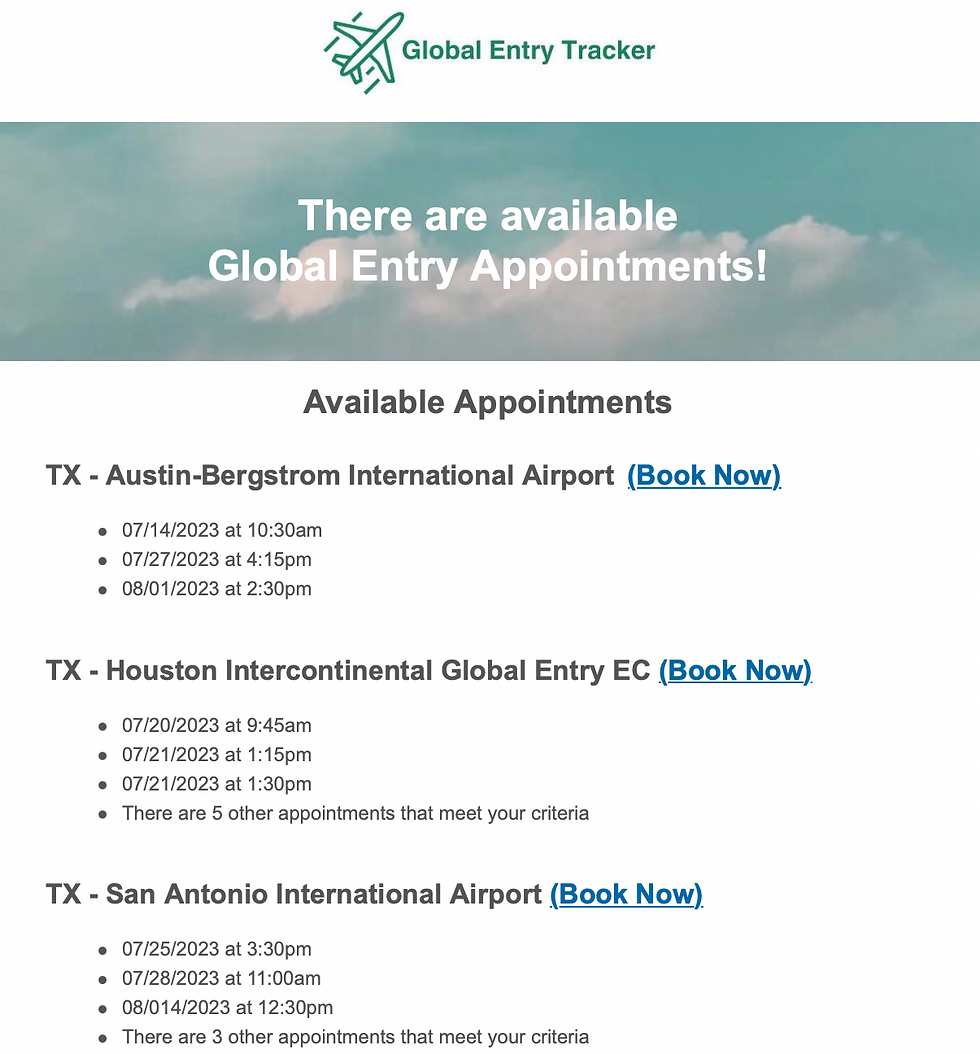Open Book Now for Houston Intercontinental
The width and height of the screenshot is (980, 1054).
click(x=735, y=670)
